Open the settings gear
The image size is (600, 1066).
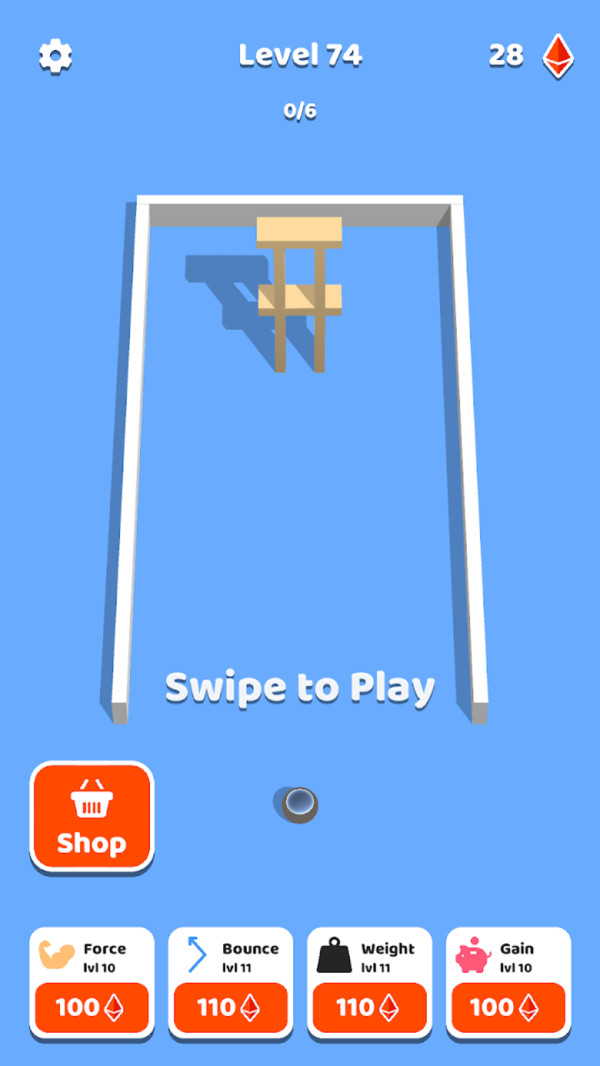point(55,56)
